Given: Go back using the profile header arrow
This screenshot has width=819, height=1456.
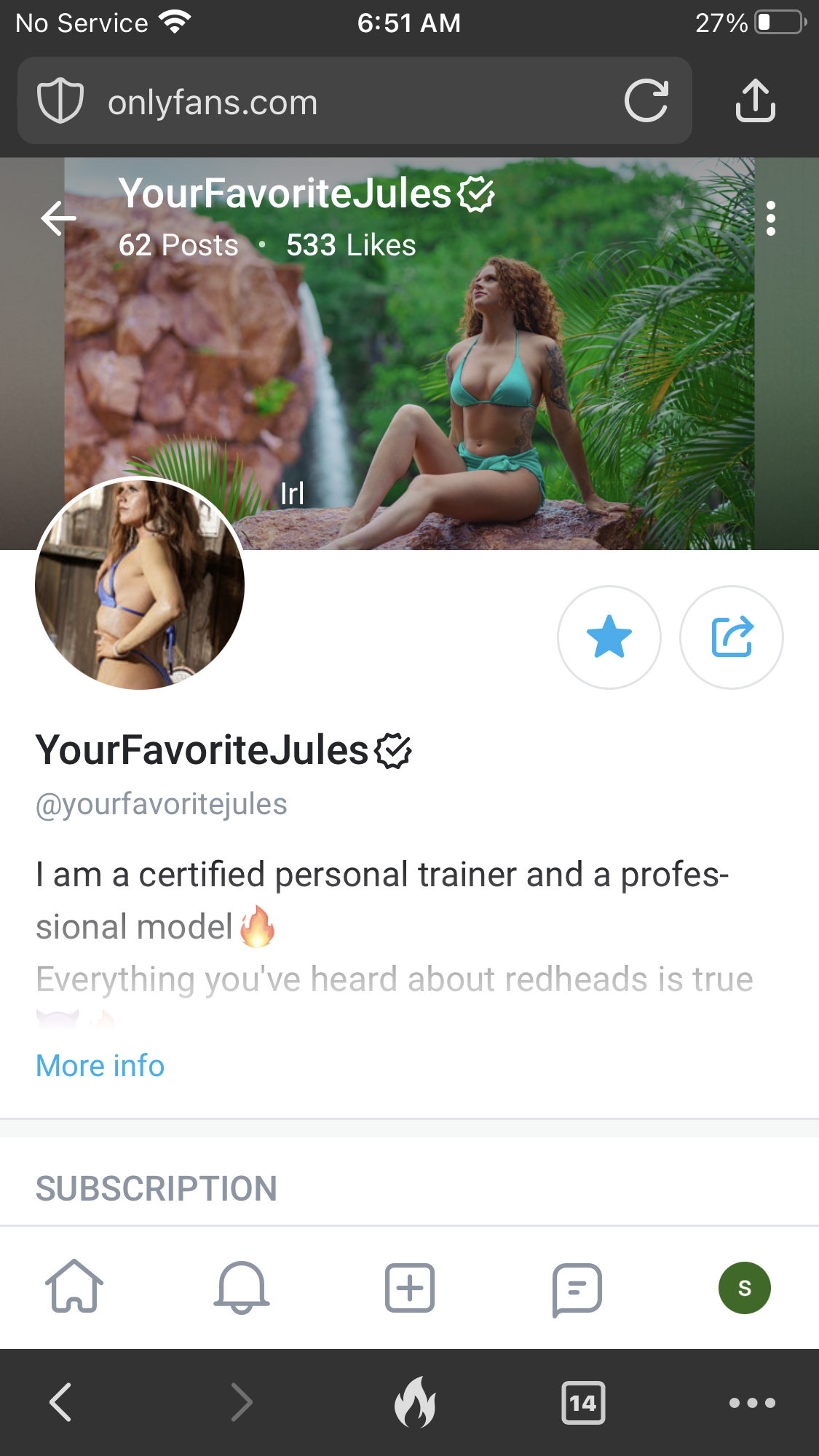Looking at the screenshot, I should click(x=59, y=218).
